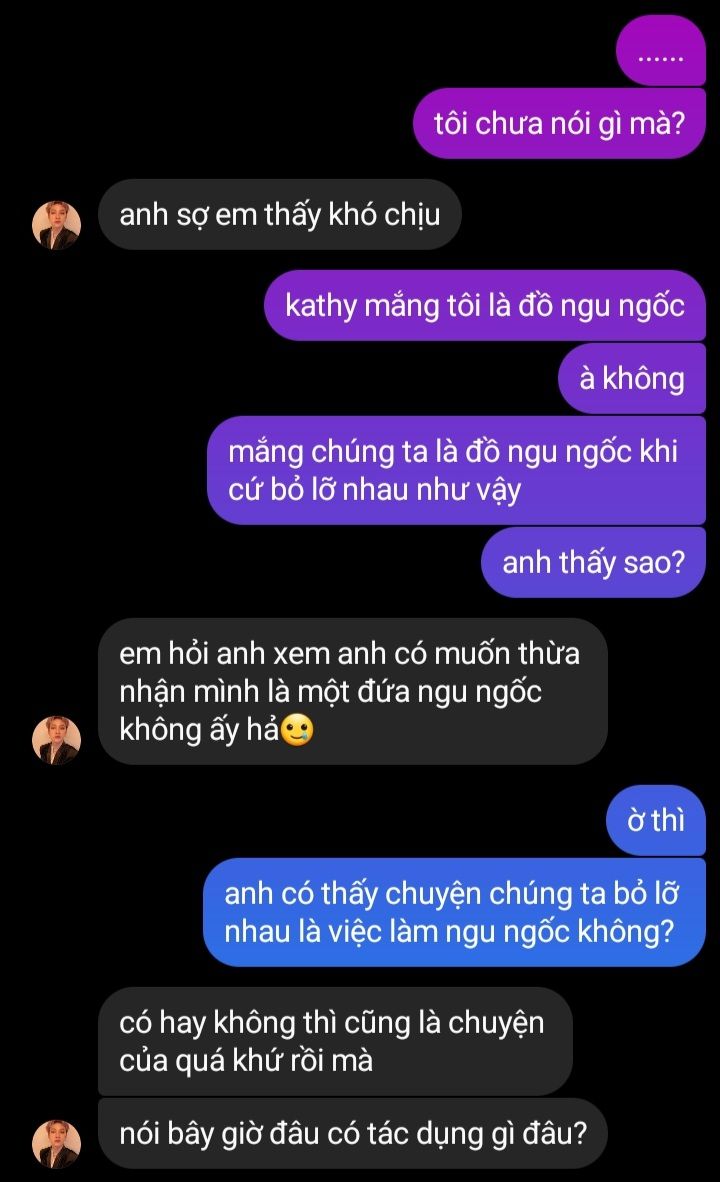Open profile picture beside "nói bây giờ đâu có tác dụng"
This screenshot has height=1182, width=720.
(56, 1144)
